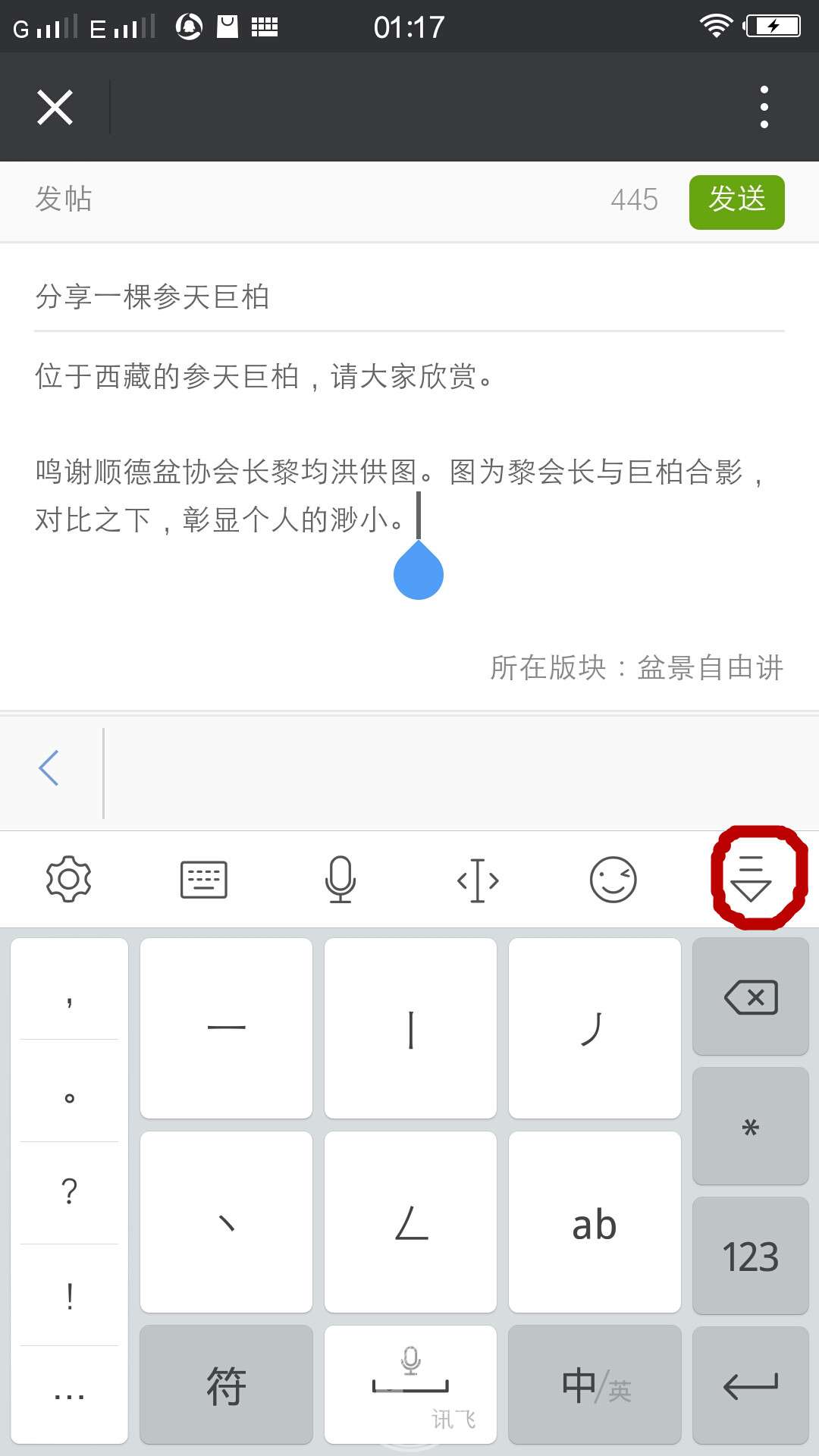Switch to 123 number keypad
The height and width of the screenshot is (1456, 819).
coord(751,1257)
